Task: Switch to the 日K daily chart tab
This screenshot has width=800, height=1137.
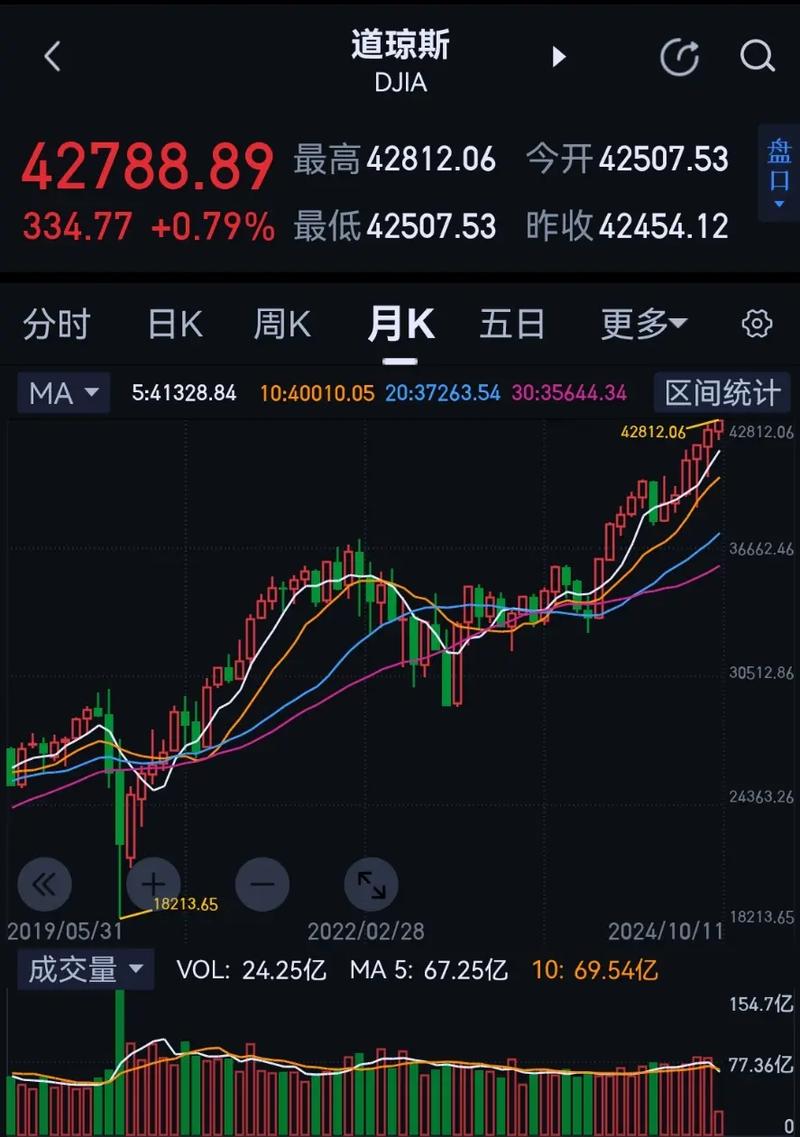Action: click(173, 323)
